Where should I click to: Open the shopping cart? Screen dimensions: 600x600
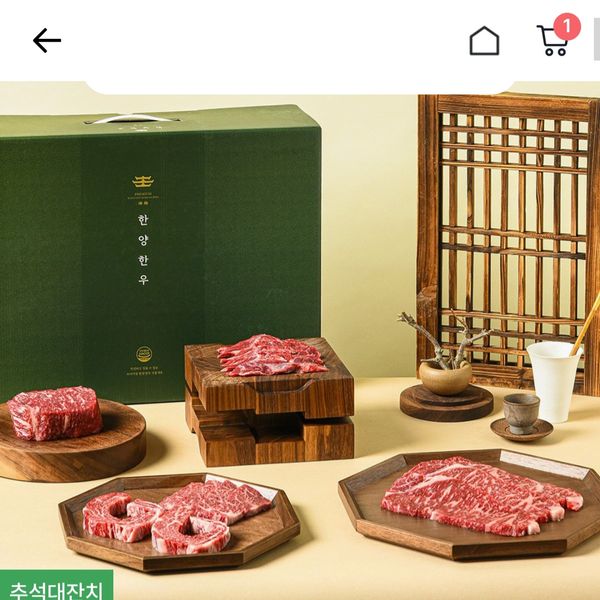(x=553, y=40)
